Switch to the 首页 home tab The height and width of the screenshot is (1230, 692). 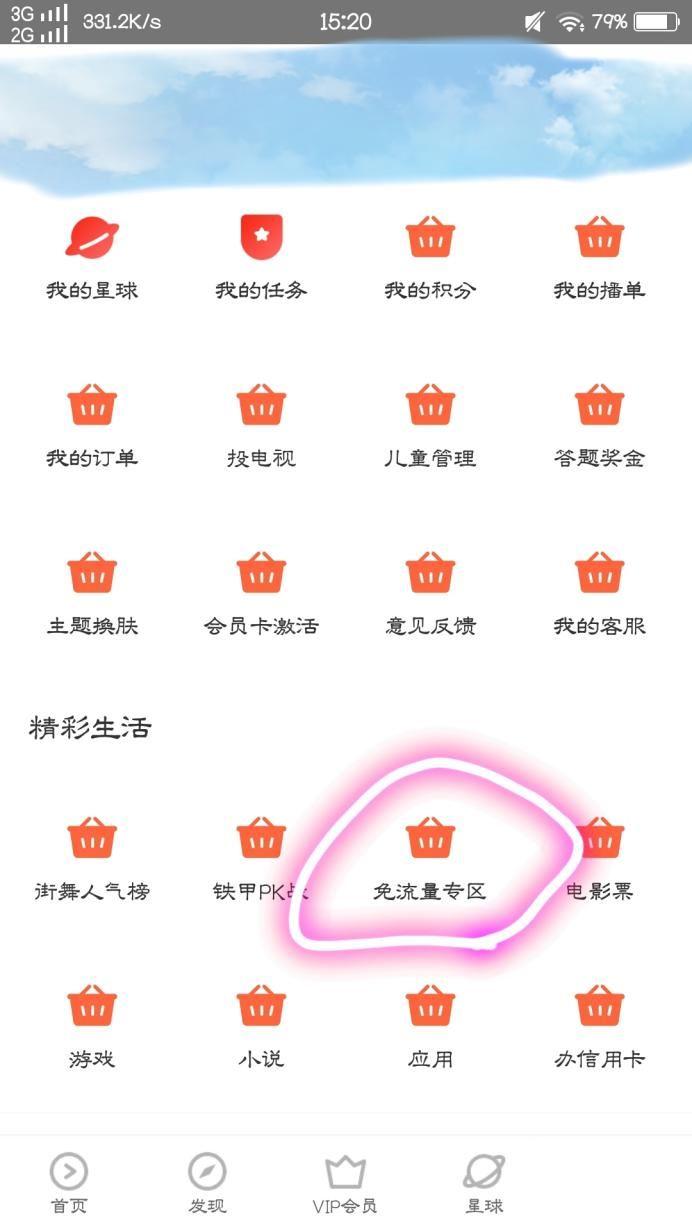coord(69,1183)
